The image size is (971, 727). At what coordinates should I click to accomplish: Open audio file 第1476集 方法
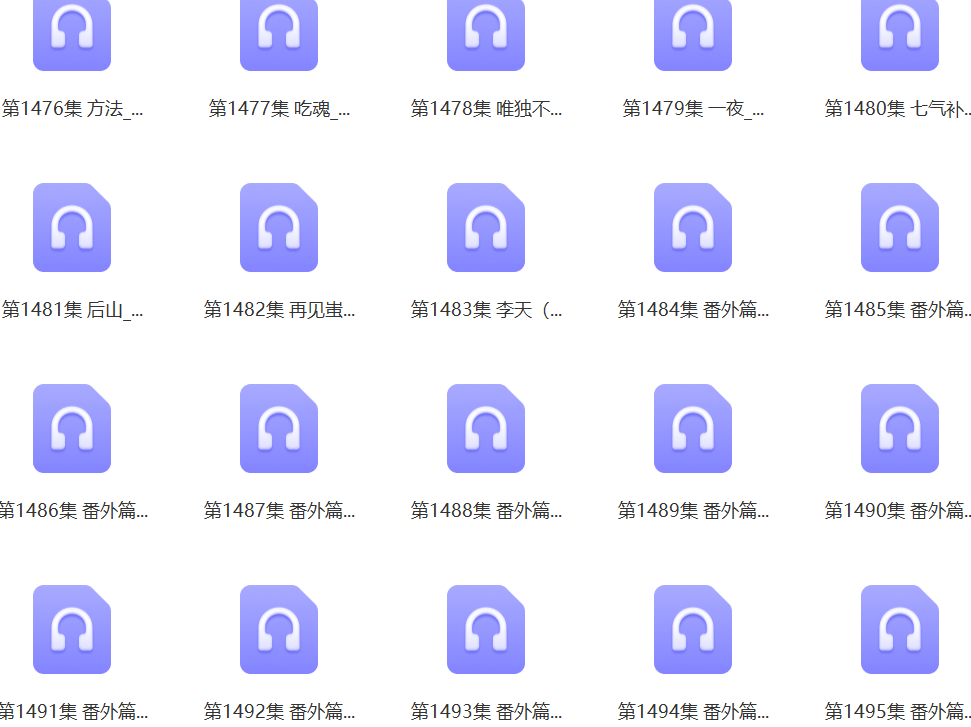(x=72, y=36)
